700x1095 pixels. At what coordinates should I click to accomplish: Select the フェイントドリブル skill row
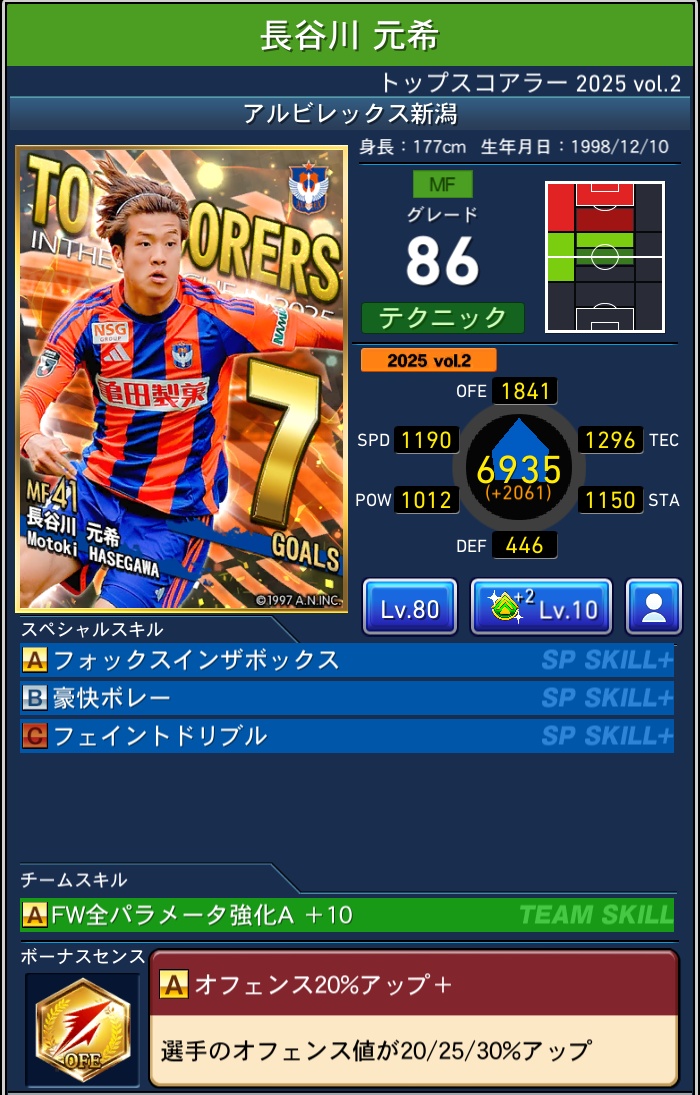pos(347,736)
